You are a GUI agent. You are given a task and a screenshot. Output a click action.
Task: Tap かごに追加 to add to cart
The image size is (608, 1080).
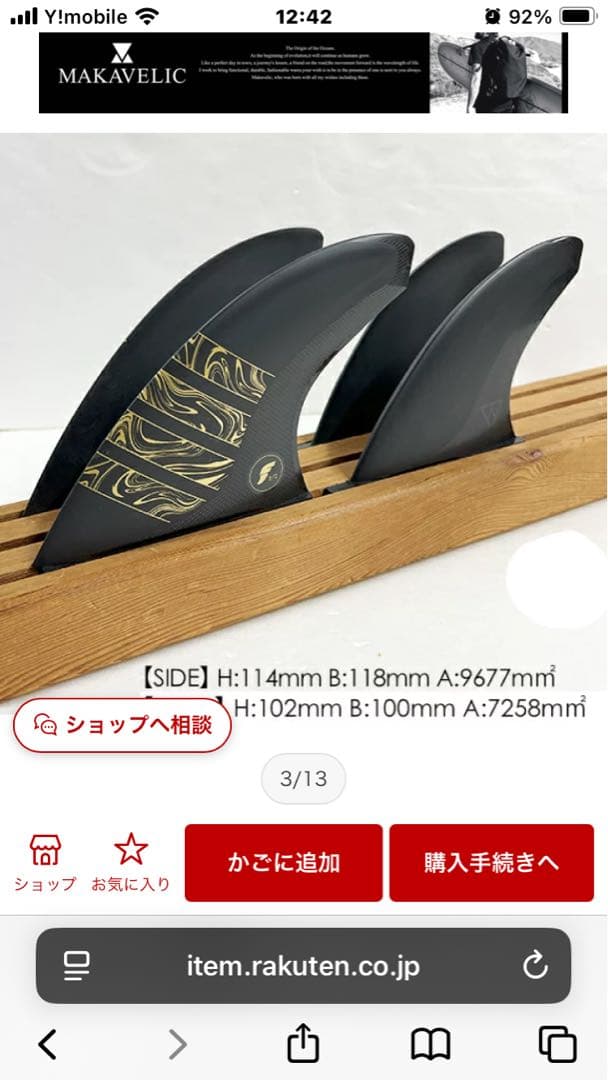coord(284,862)
